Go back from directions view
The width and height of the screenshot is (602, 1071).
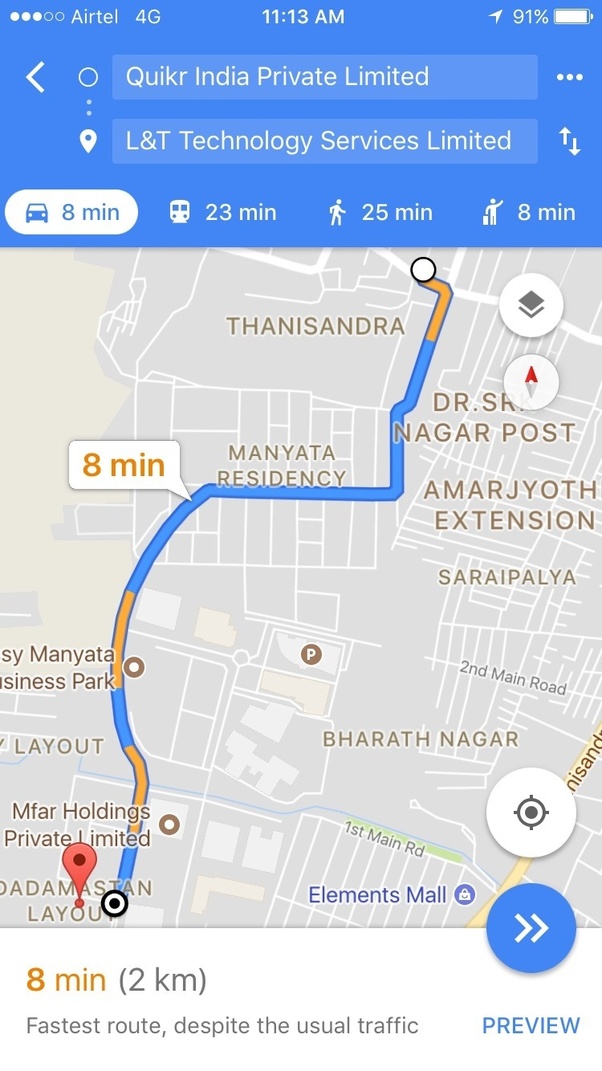coord(36,77)
